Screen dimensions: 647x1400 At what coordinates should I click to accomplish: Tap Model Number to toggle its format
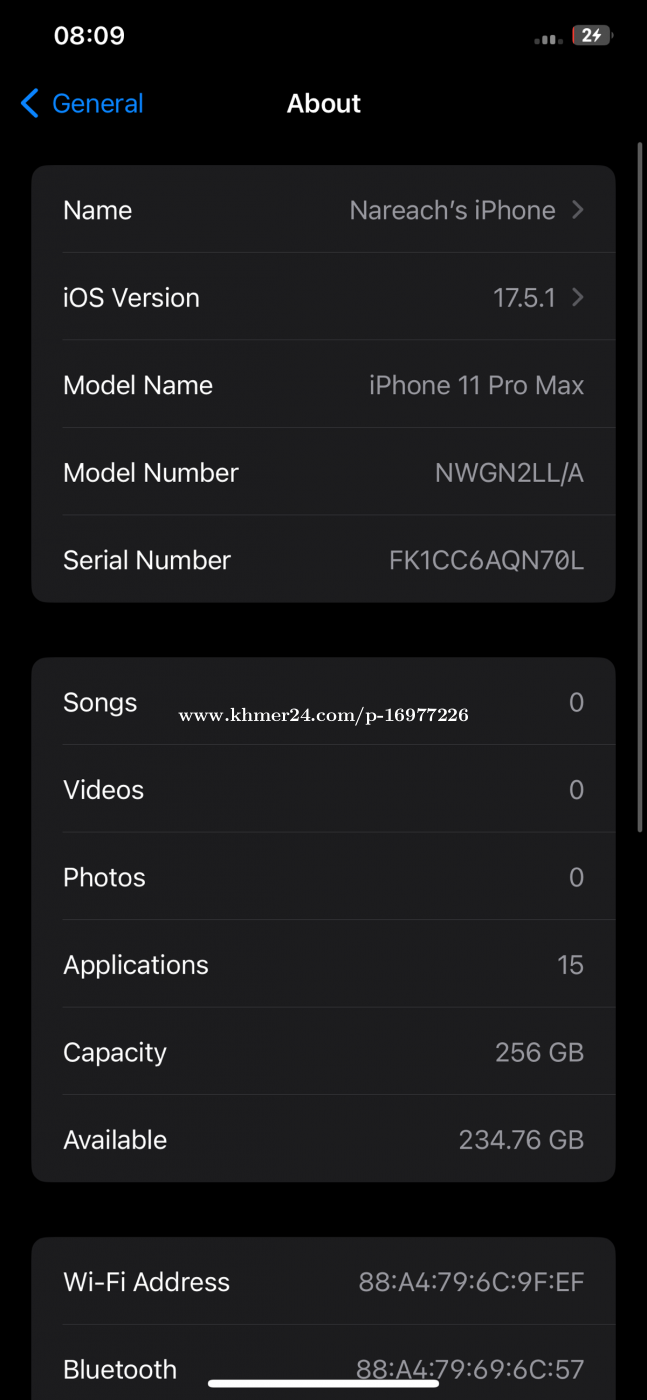coord(323,472)
